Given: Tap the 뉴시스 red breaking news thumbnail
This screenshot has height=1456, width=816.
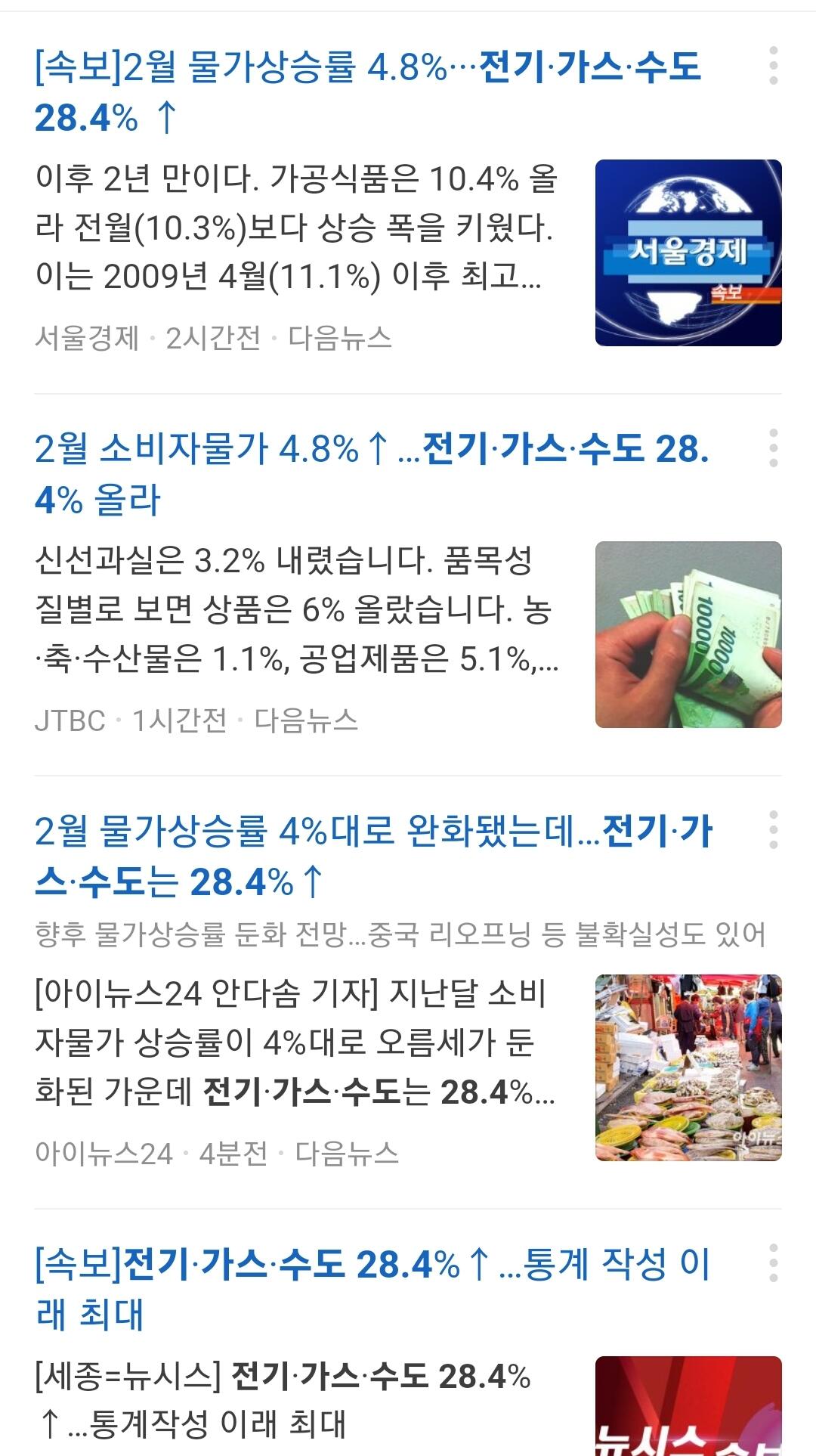Looking at the screenshot, I should [x=688, y=1407].
